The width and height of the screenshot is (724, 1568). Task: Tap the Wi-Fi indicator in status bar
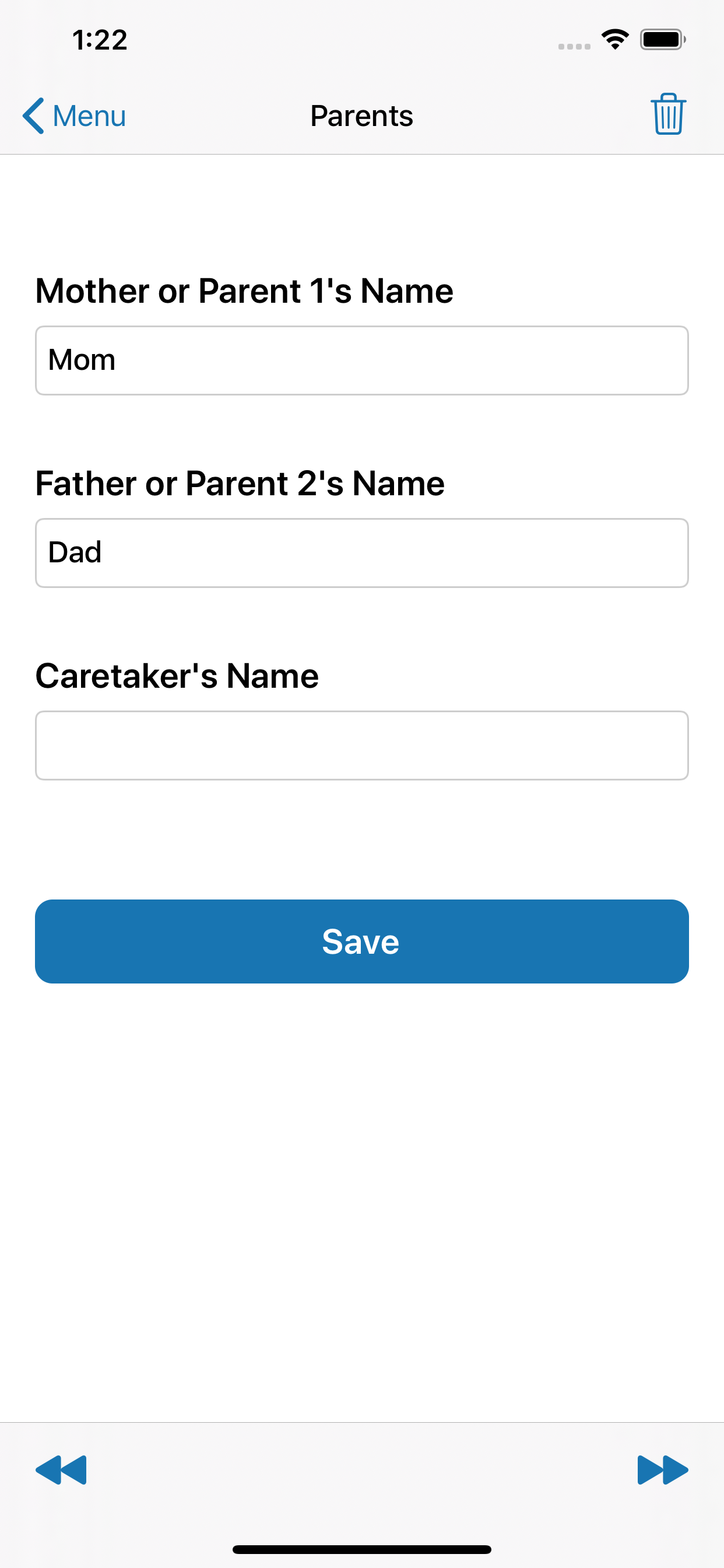tap(615, 39)
